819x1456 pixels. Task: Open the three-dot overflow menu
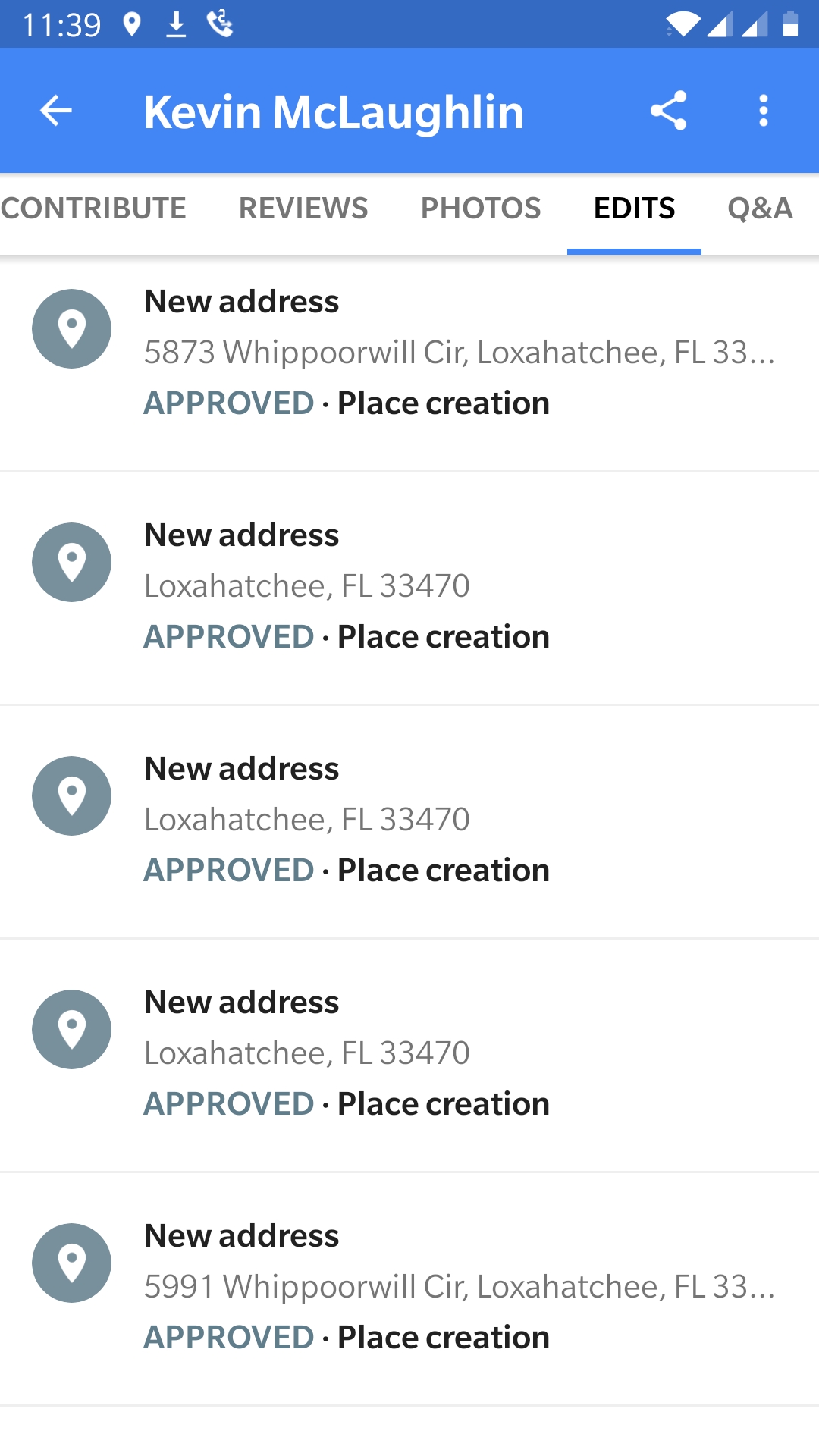[x=763, y=111]
